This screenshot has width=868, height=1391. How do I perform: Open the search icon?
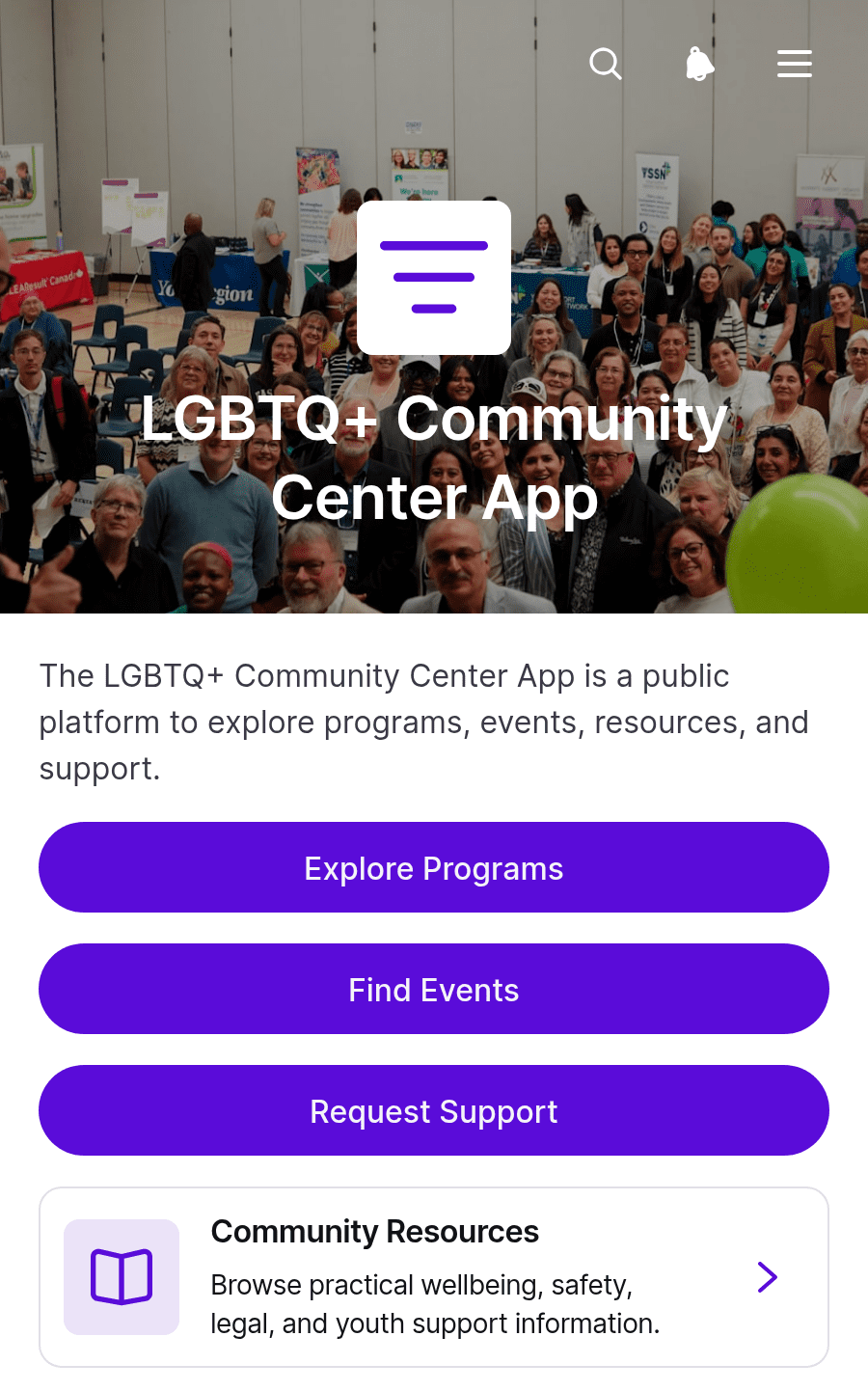tap(606, 64)
